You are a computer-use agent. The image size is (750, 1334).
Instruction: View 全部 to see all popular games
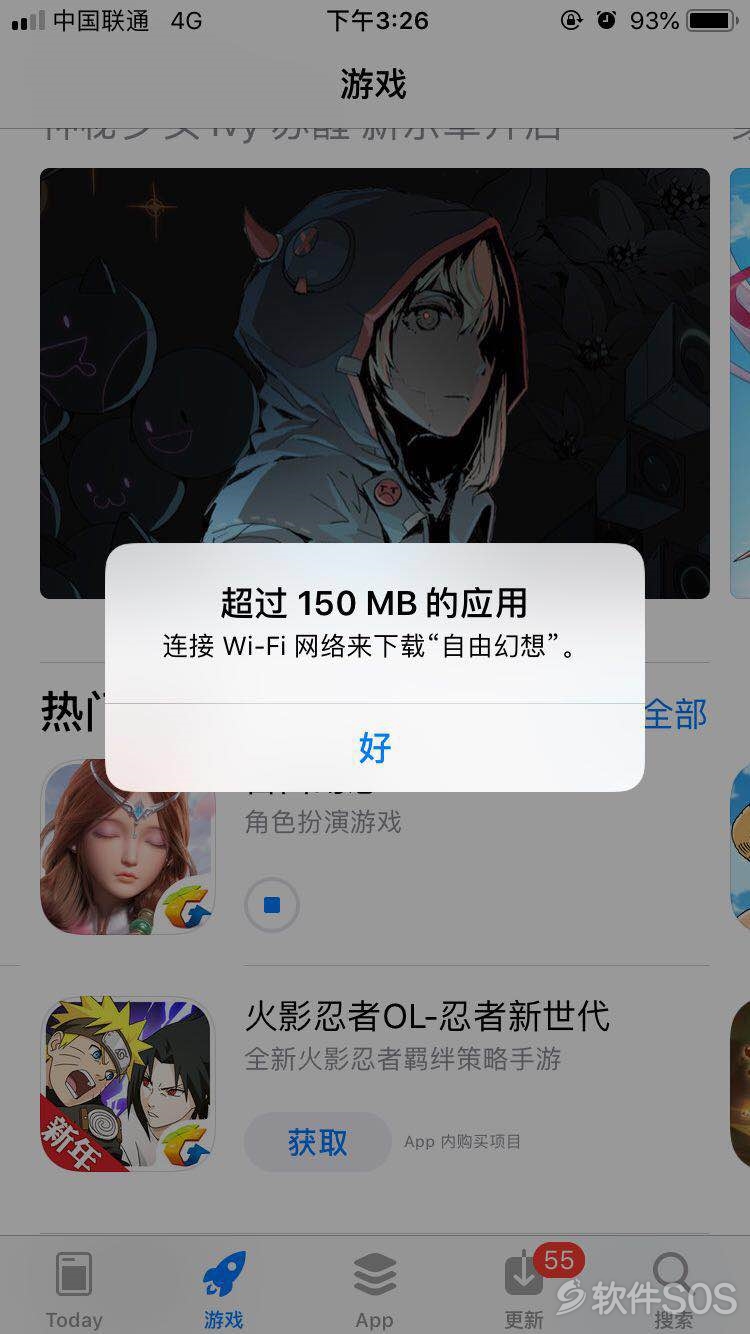tap(675, 714)
